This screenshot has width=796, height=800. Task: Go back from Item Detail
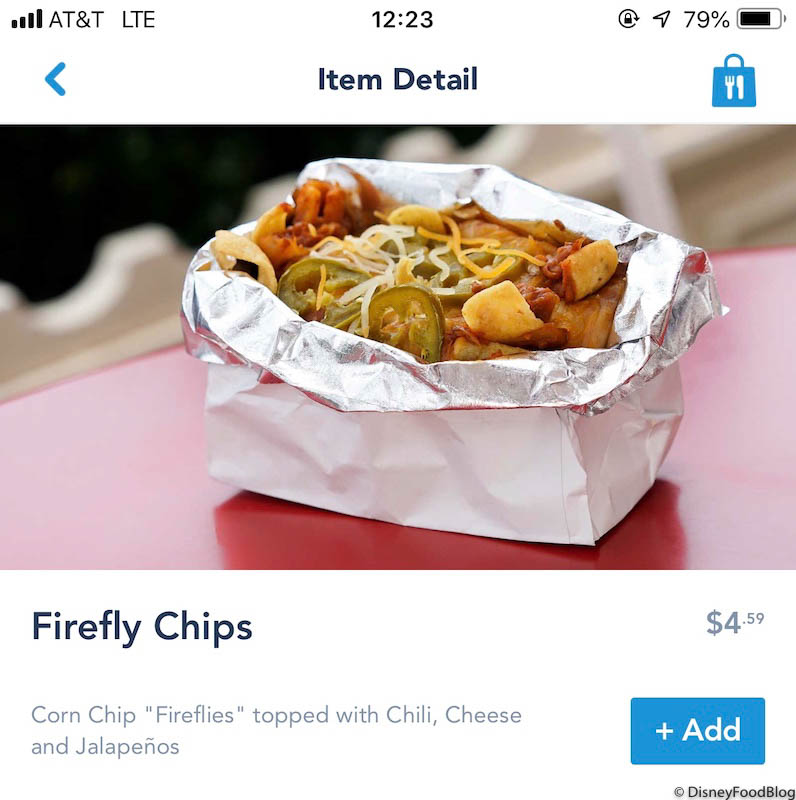(55, 79)
